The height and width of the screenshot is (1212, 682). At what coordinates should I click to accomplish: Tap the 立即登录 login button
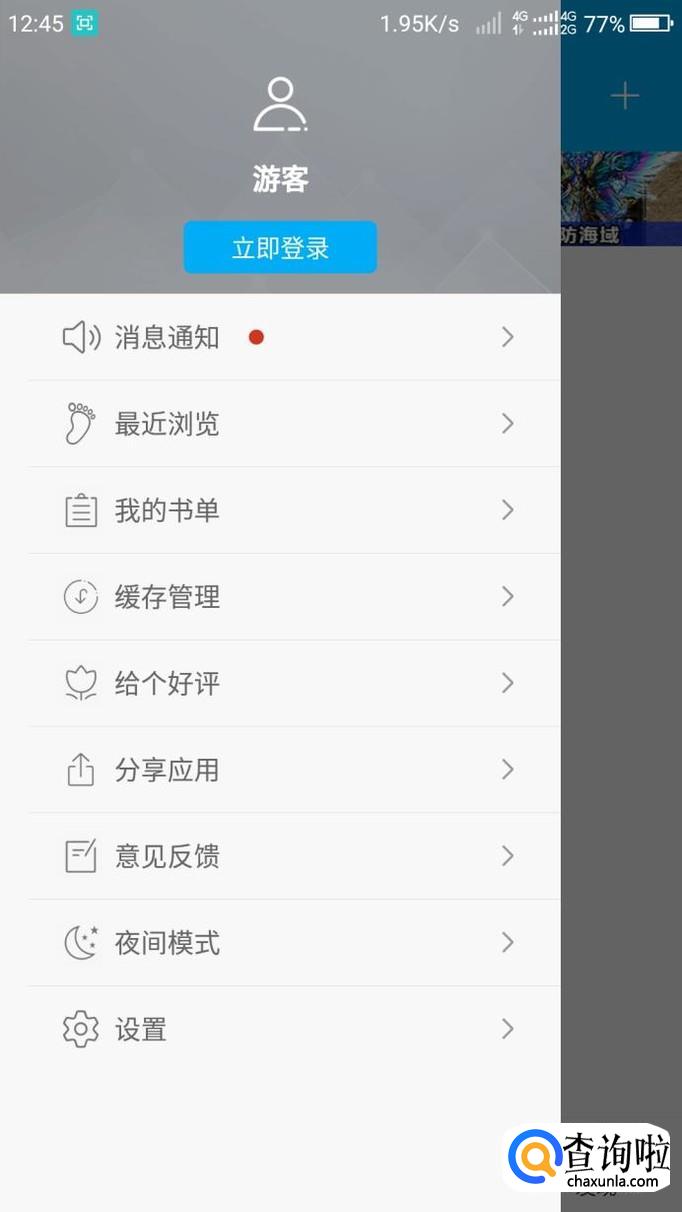pyautogui.click(x=280, y=248)
